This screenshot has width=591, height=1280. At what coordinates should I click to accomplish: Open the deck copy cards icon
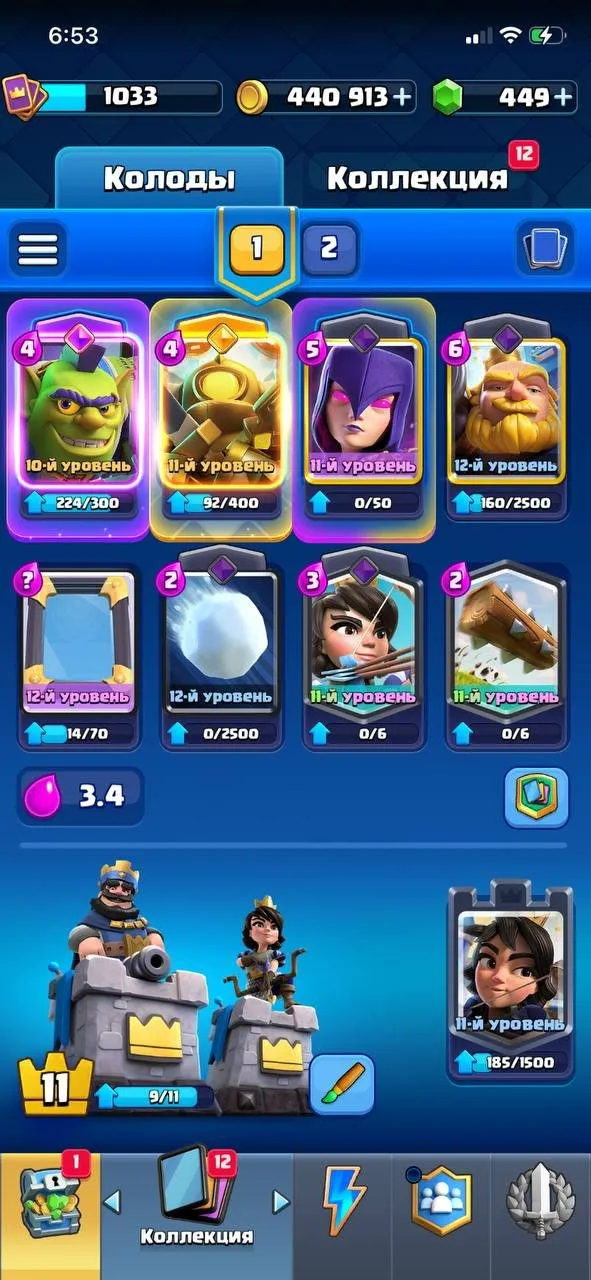coord(545,247)
